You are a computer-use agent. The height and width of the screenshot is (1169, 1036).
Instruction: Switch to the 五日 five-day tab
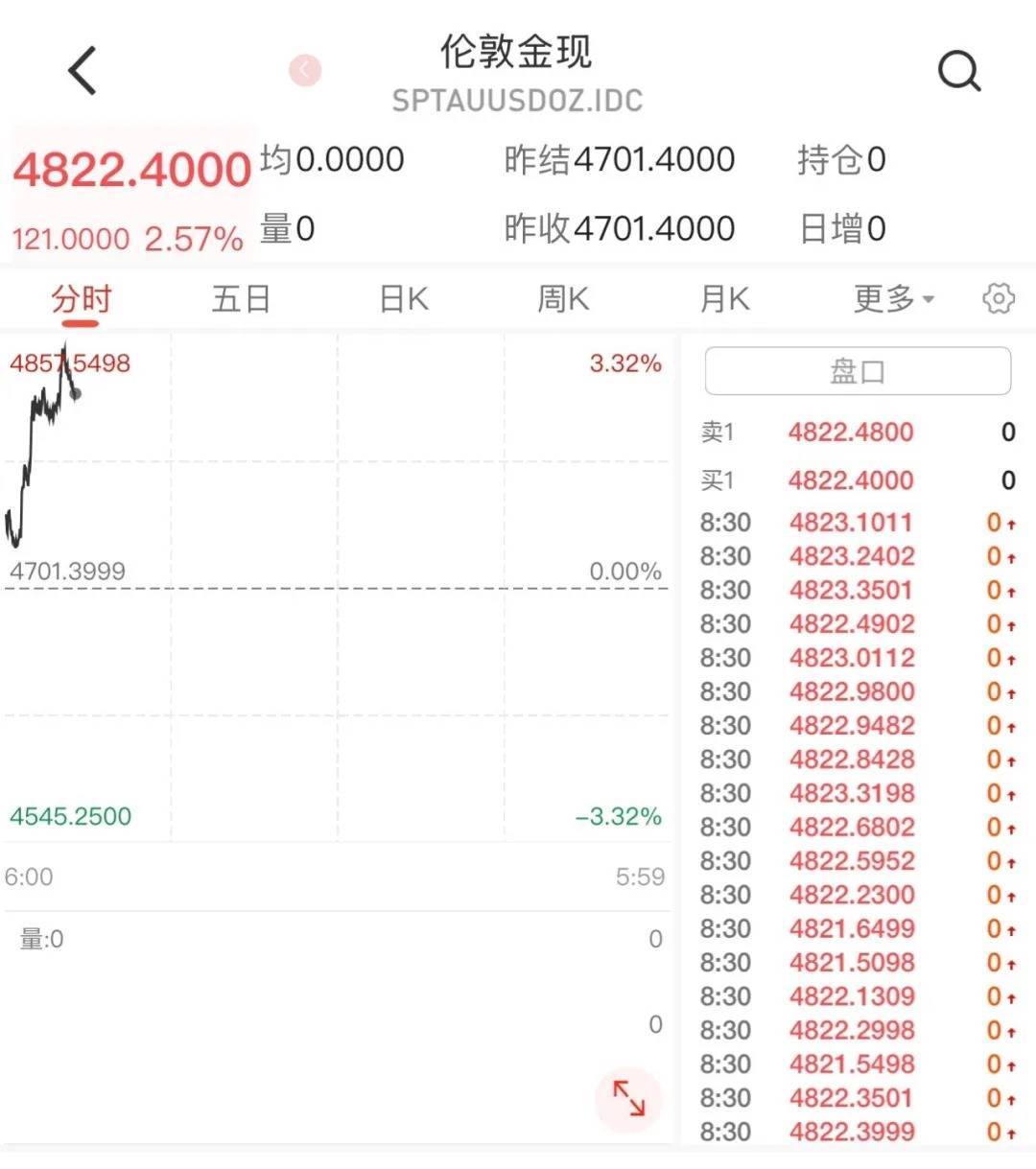(x=241, y=299)
